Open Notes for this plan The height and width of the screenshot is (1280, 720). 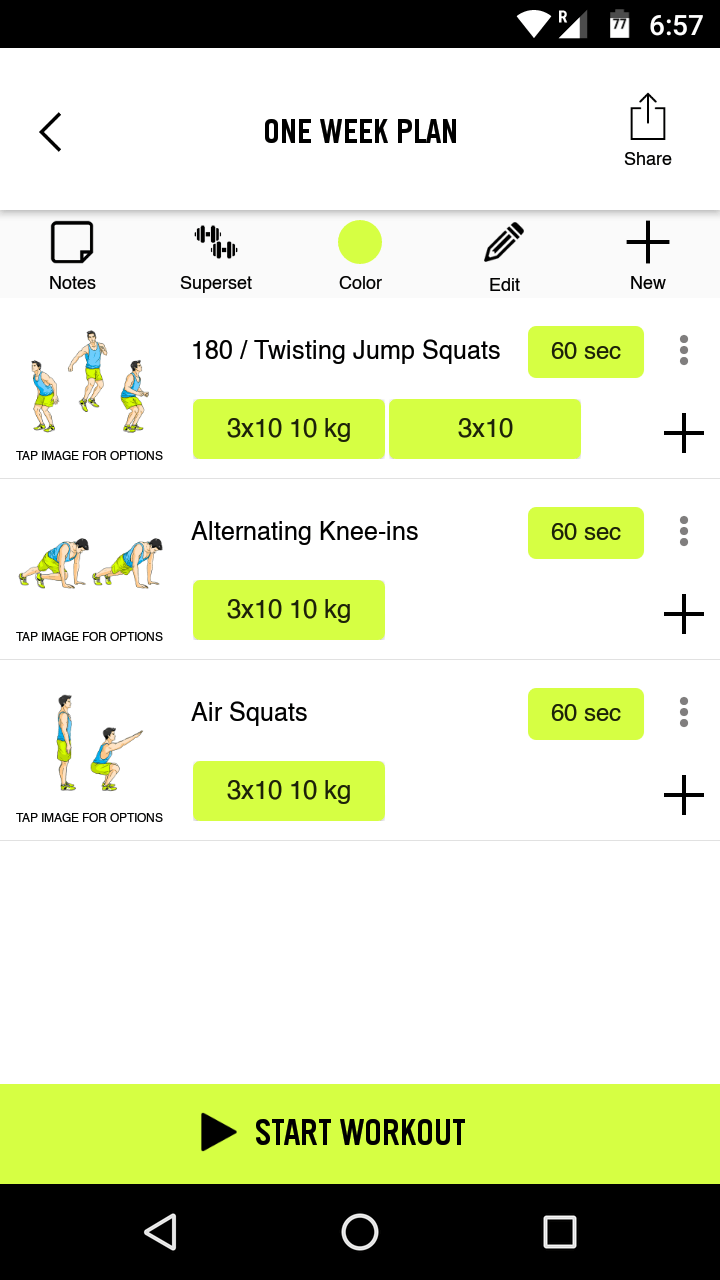72,256
